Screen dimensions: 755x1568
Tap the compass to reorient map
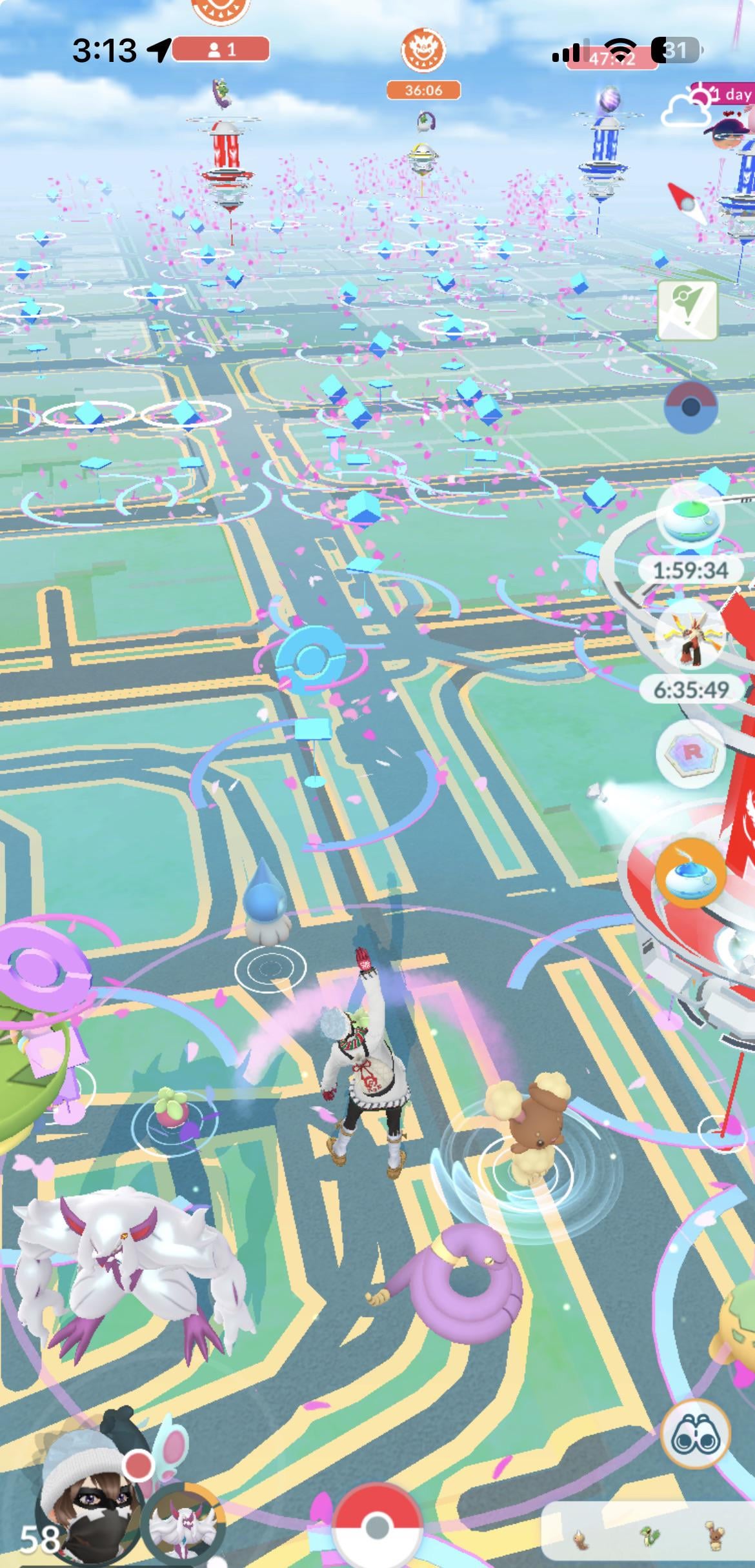(x=685, y=202)
